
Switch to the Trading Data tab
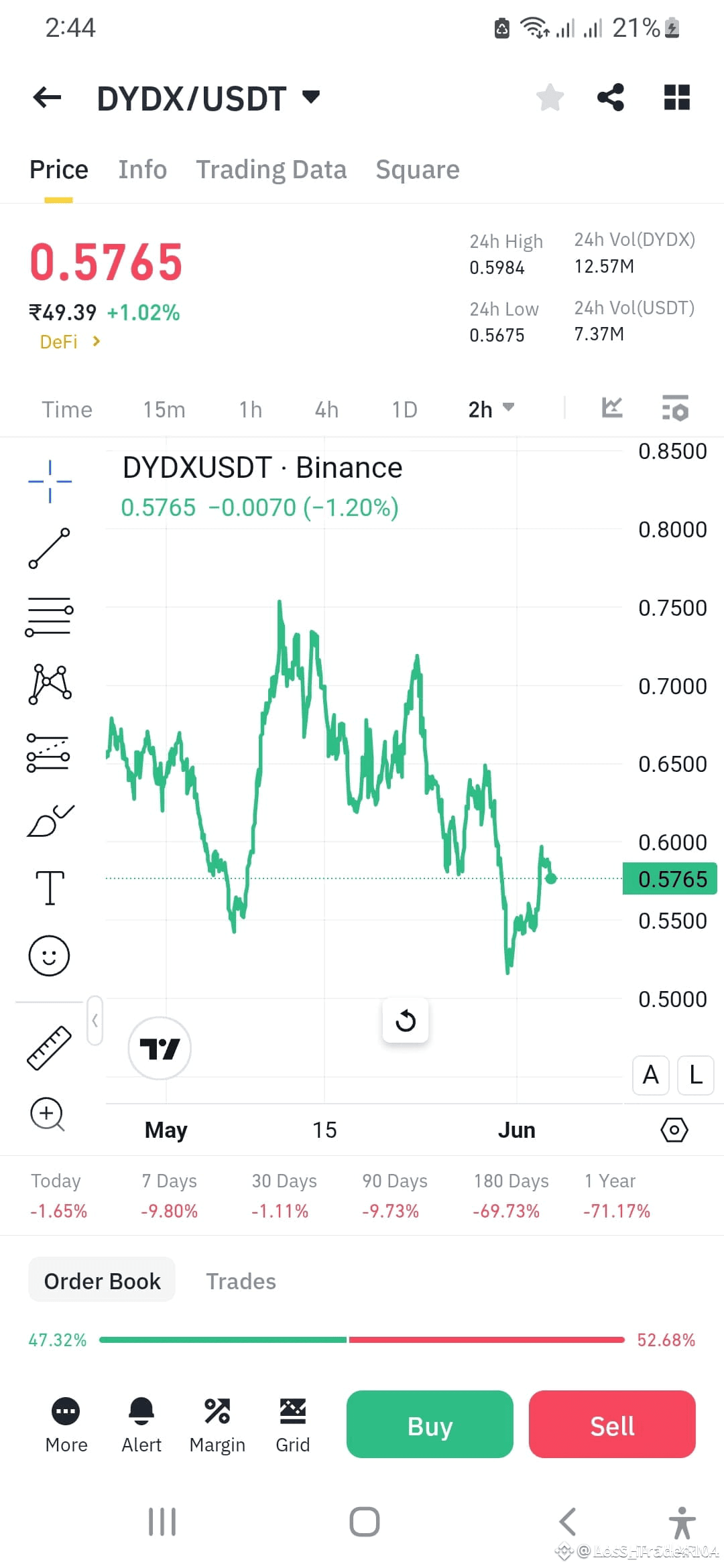pyautogui.click(x=271, y=170)
